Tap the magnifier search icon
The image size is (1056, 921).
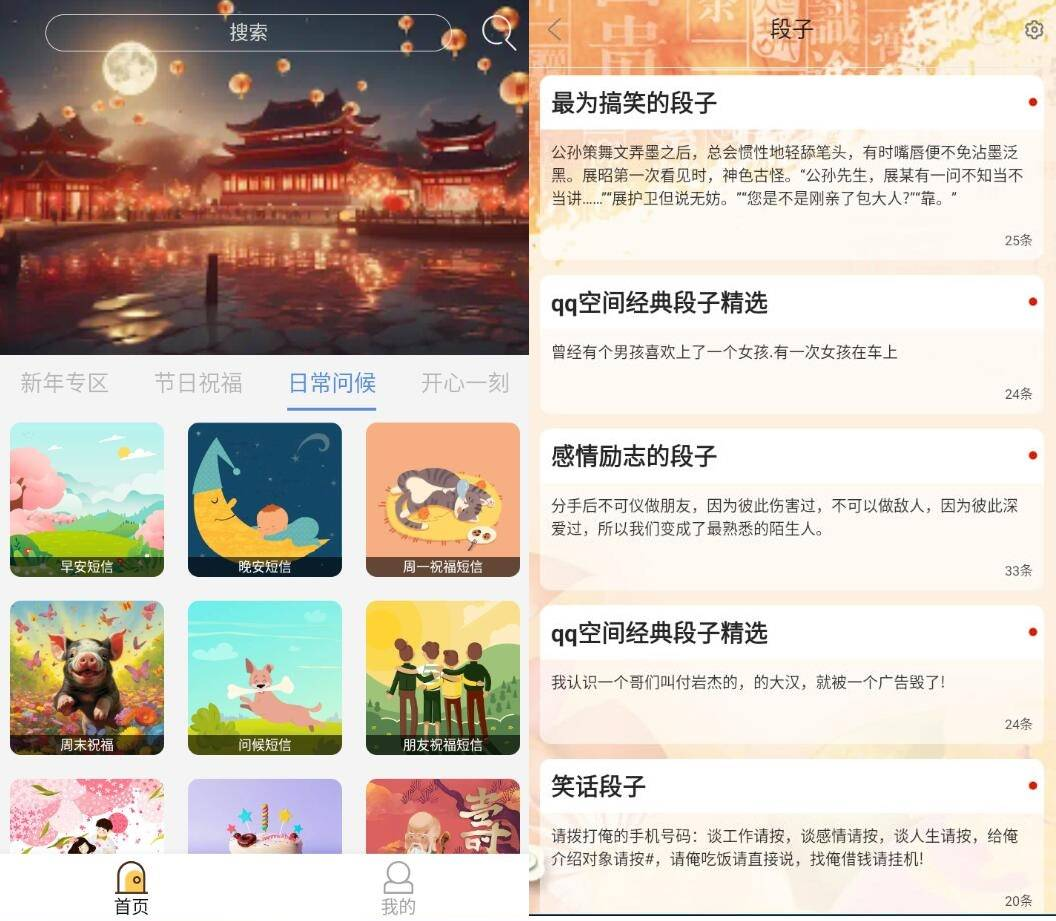coord(498,32)
